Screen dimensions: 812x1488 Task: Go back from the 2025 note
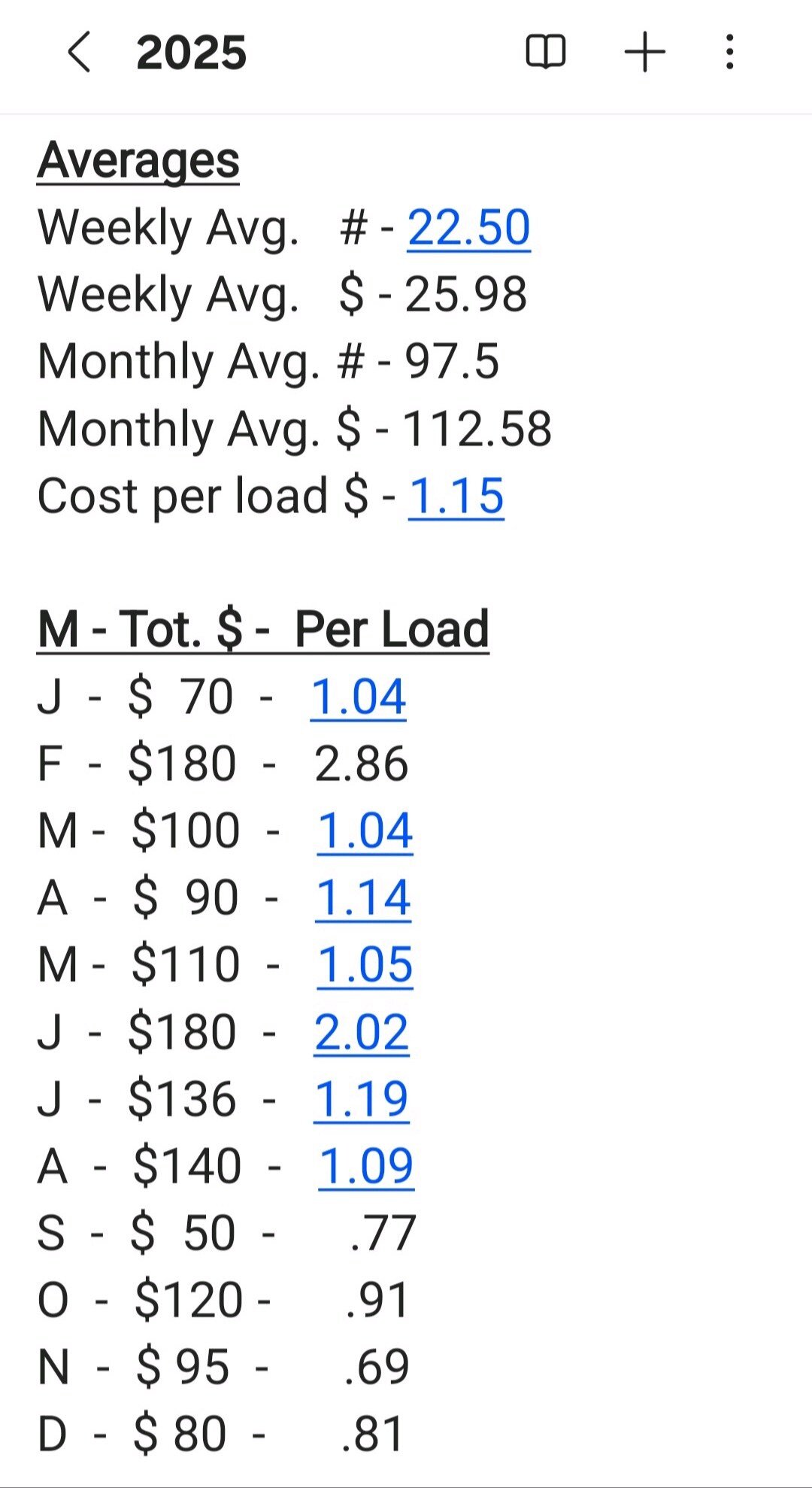pos(79,52)
